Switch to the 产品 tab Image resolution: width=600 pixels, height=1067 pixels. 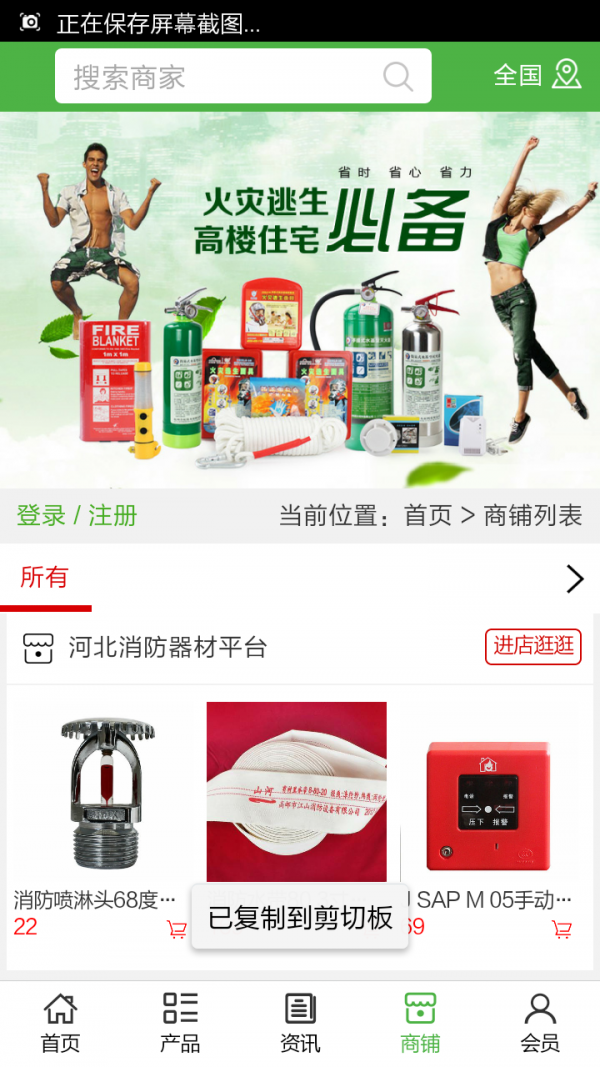pyautogui.click(x=180, y=1024)
